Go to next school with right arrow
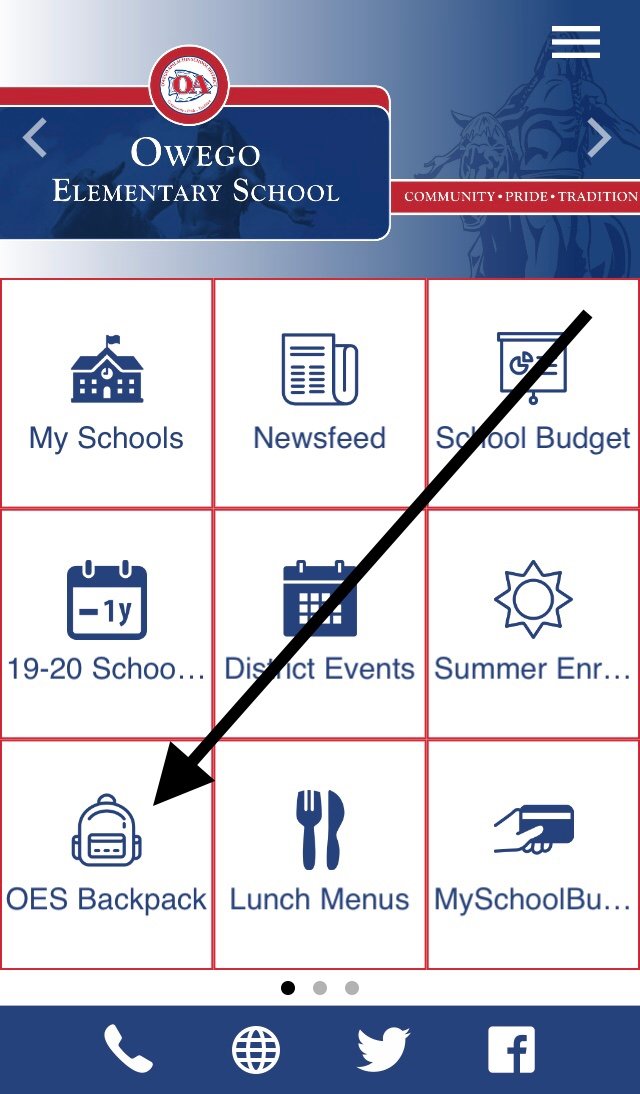 tap(599, 137)
